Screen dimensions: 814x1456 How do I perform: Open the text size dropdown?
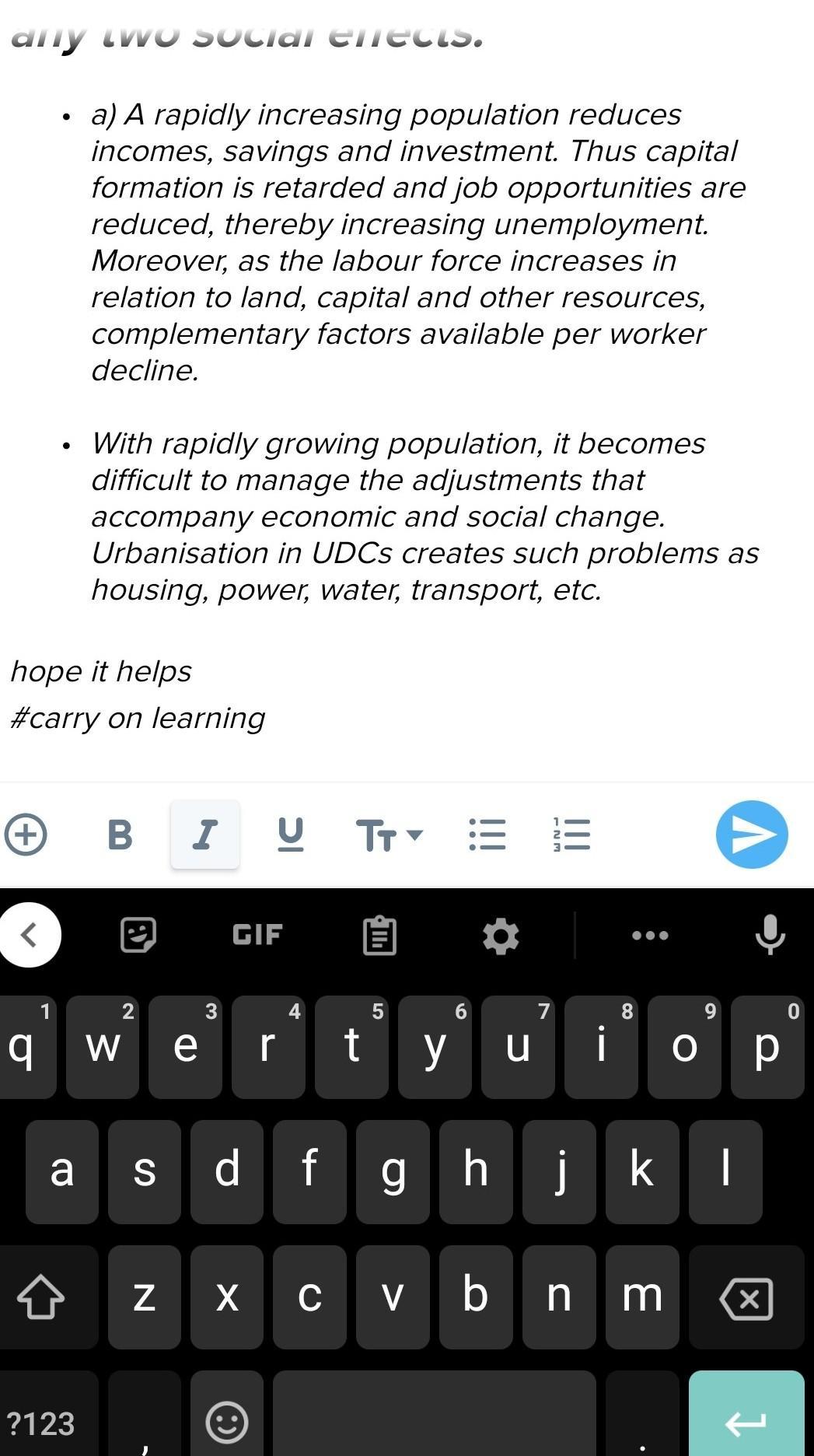390,835
